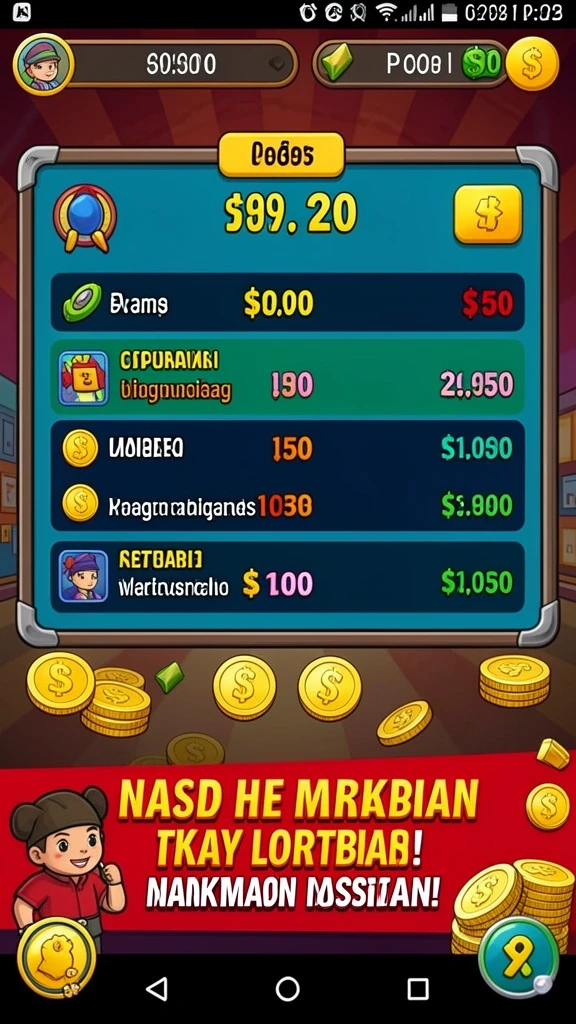This screenshot has height=1024, width=576.
Task: Show recent apps
Action: tap(418, 989)
